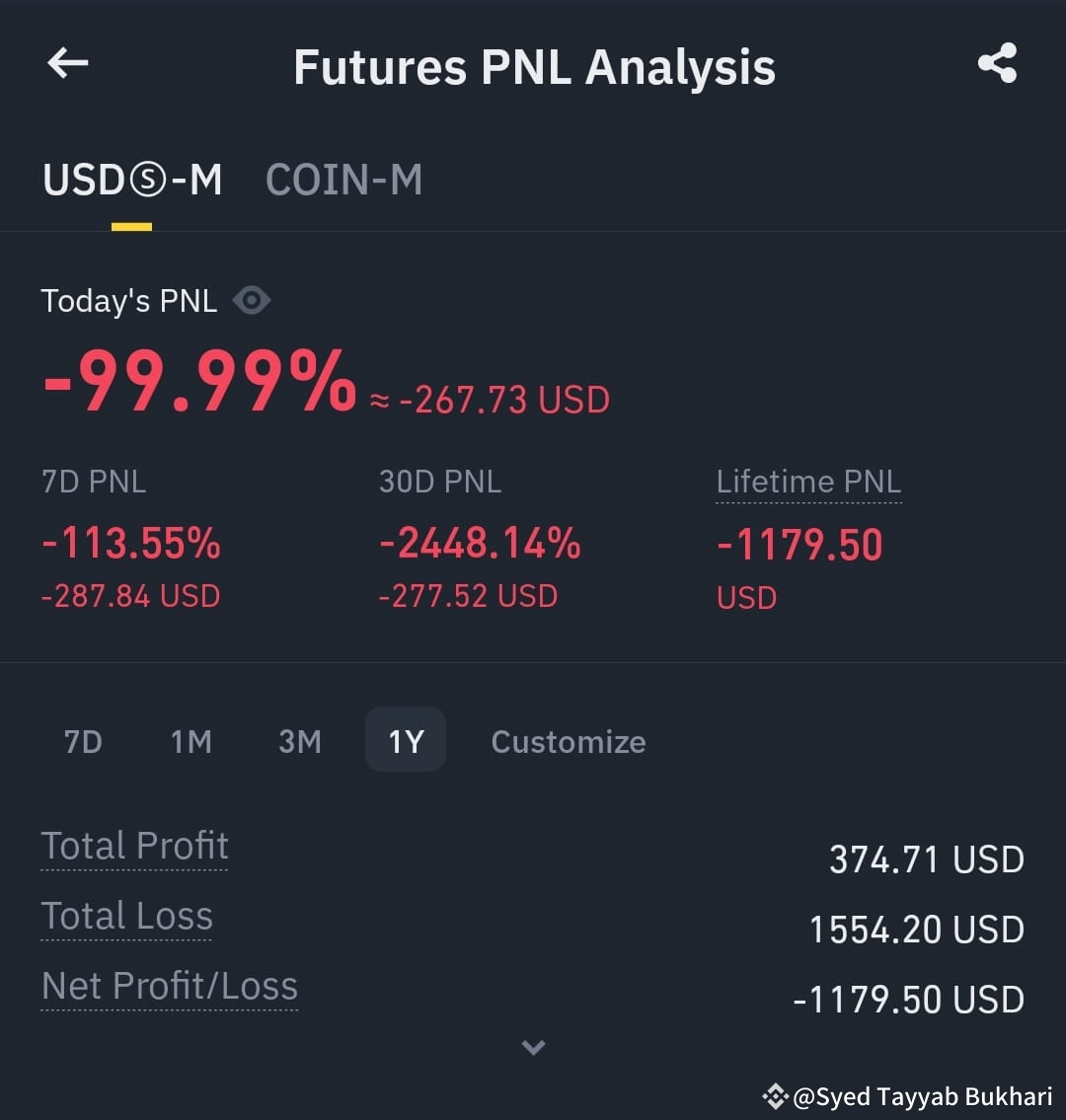Open Customize date range

[x=569, y=741]
